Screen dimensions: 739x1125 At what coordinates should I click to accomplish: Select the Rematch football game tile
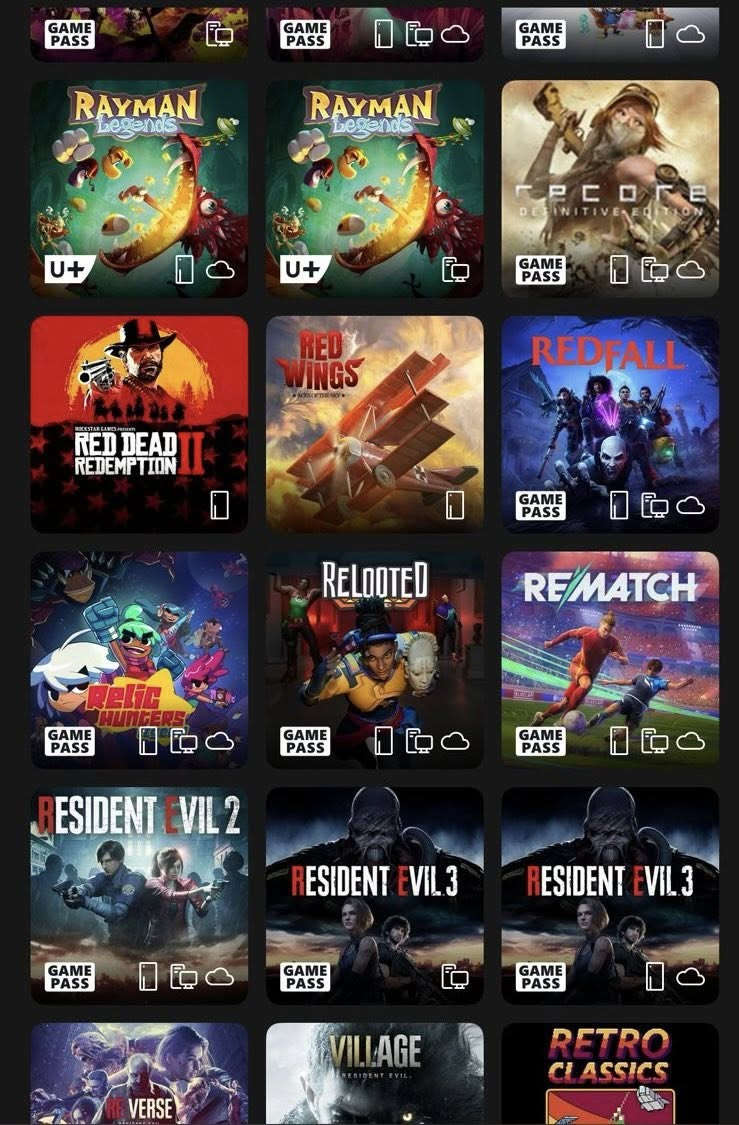610,659
